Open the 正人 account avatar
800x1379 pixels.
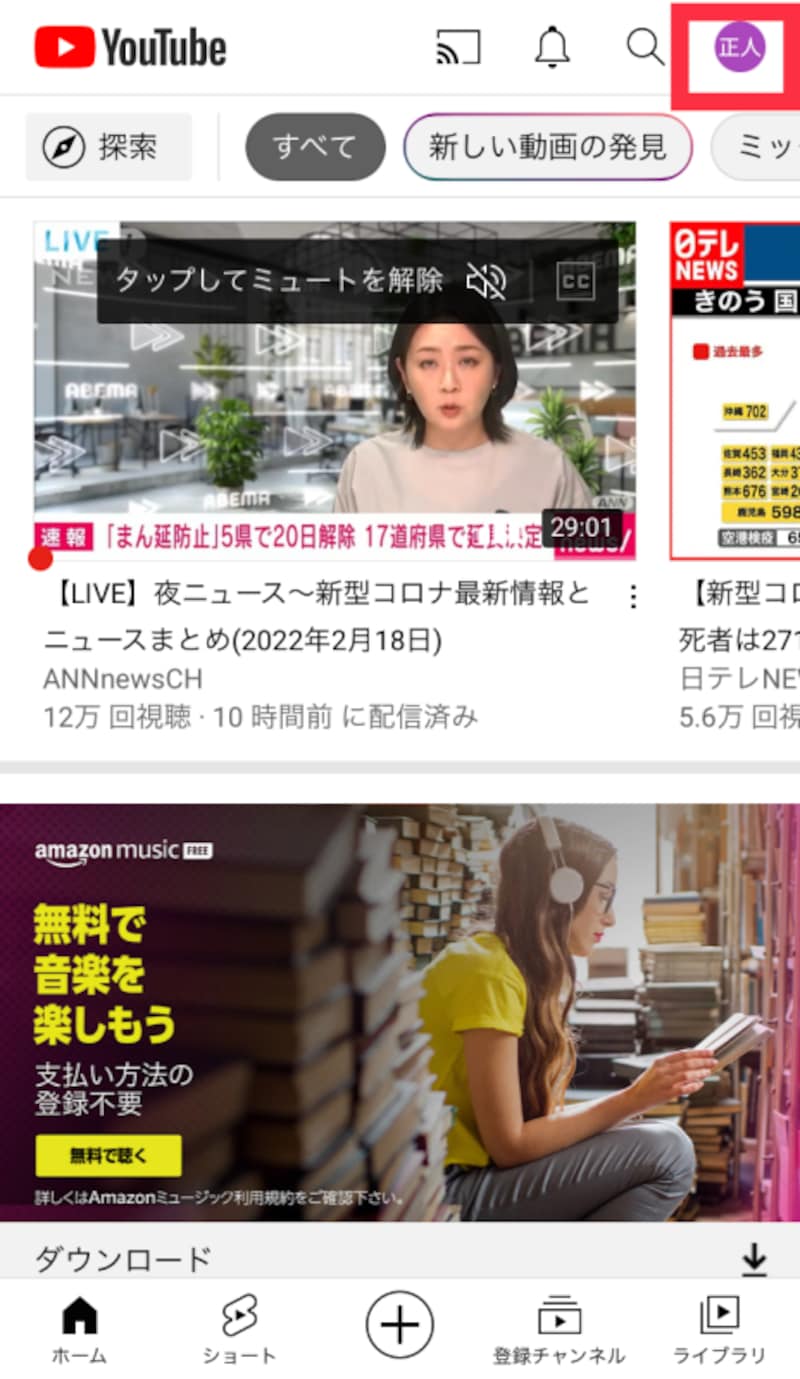[x=739, y=49]
